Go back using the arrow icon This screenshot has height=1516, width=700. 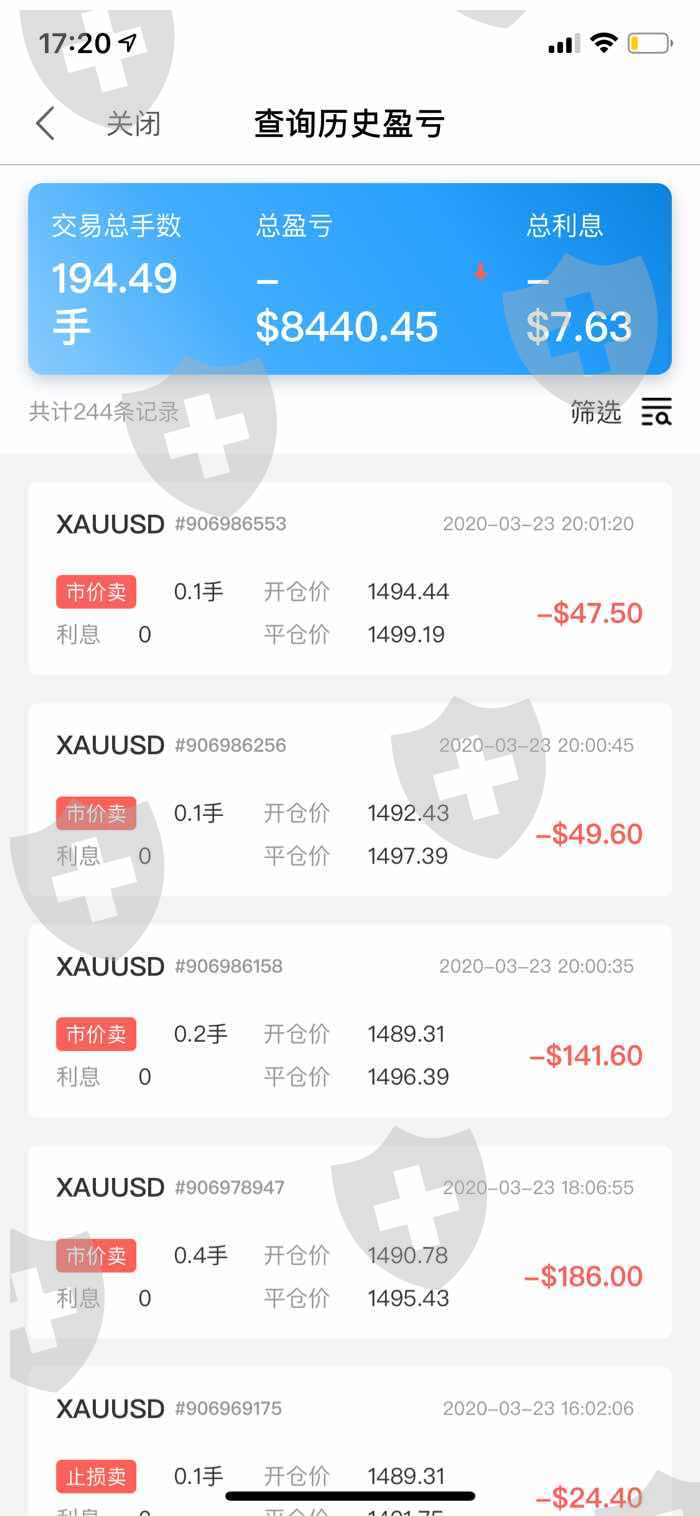pos(45,124)
